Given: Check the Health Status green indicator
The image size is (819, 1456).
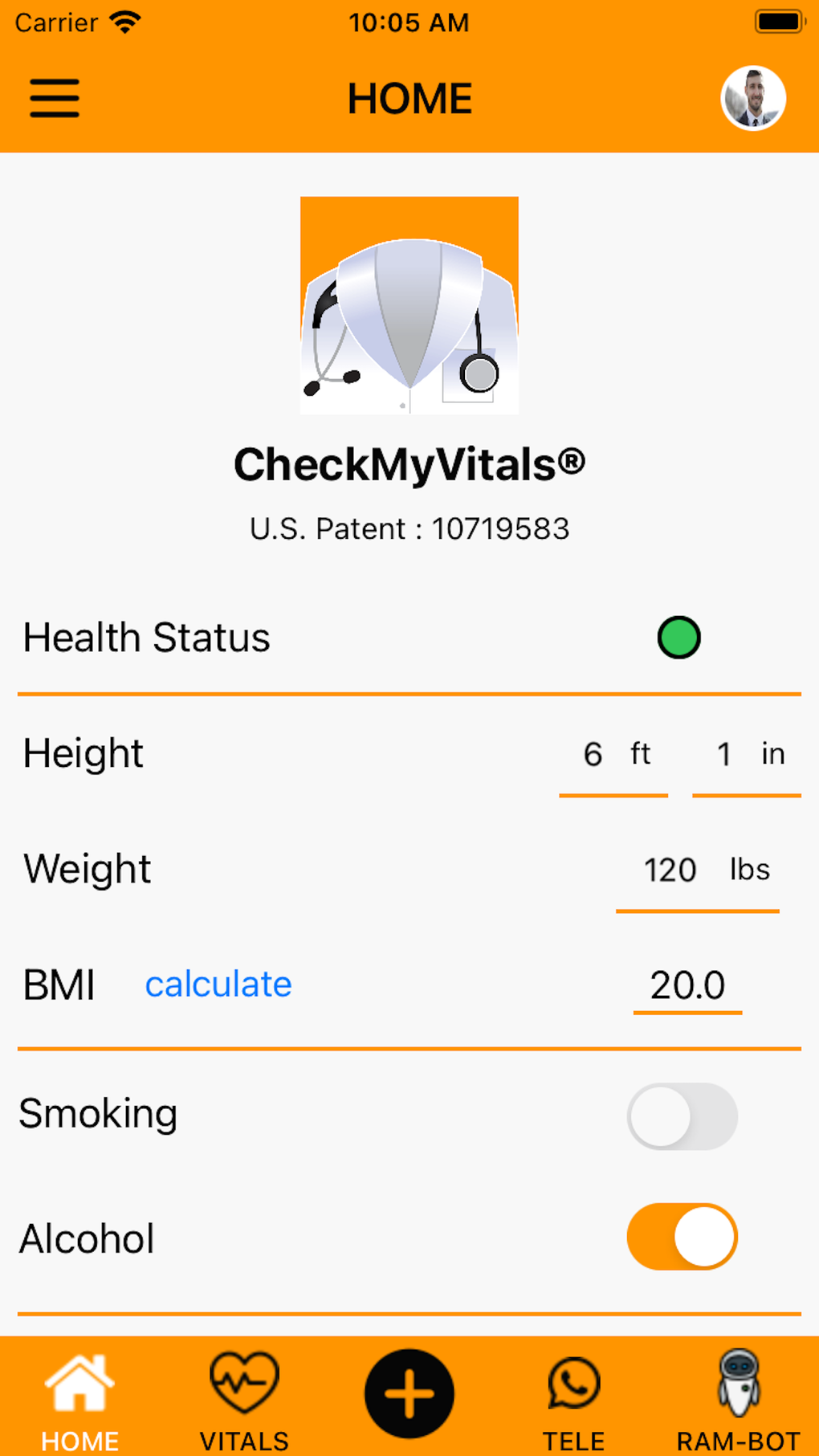Looking at the screenshot, I should pos(679,637).
